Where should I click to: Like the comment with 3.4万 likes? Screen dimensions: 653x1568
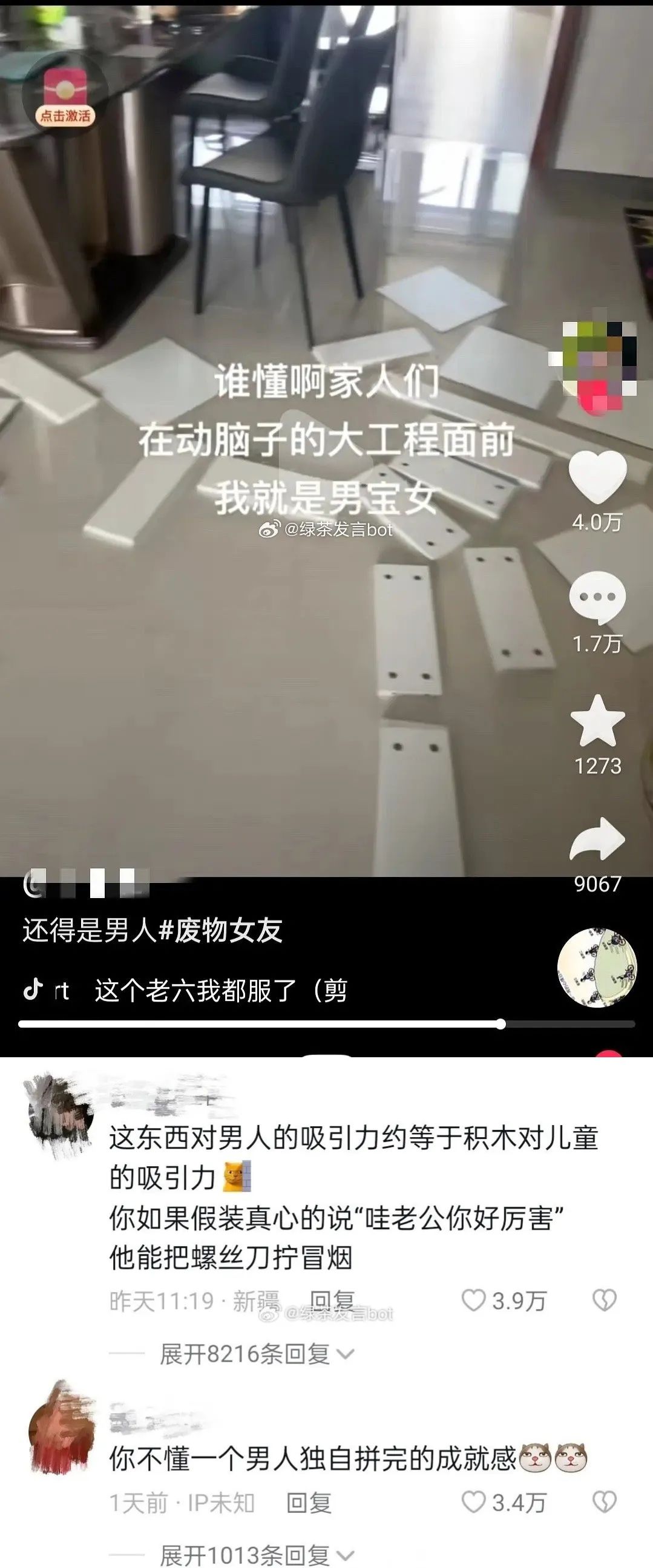click(x=473, y=1503)
